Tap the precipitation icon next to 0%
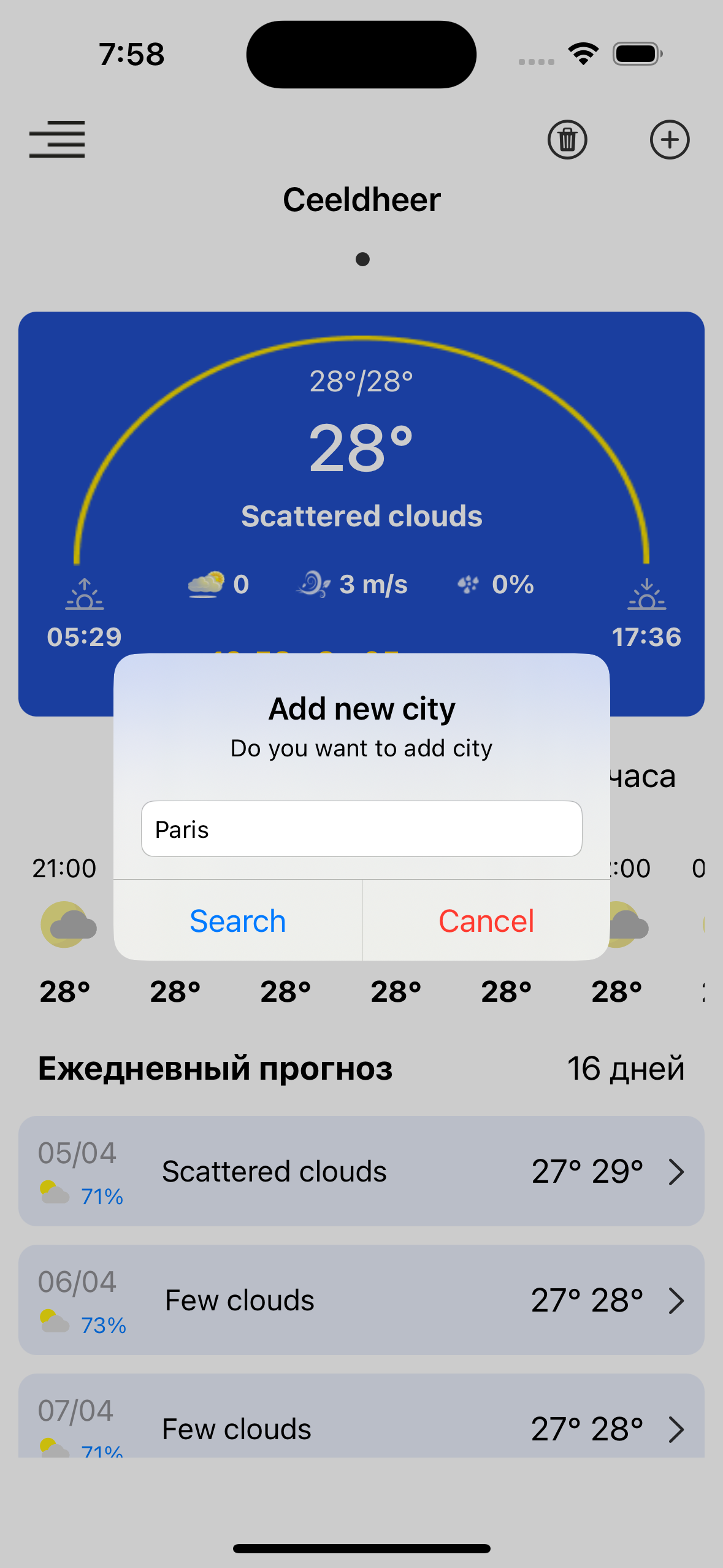 (468, 584)
